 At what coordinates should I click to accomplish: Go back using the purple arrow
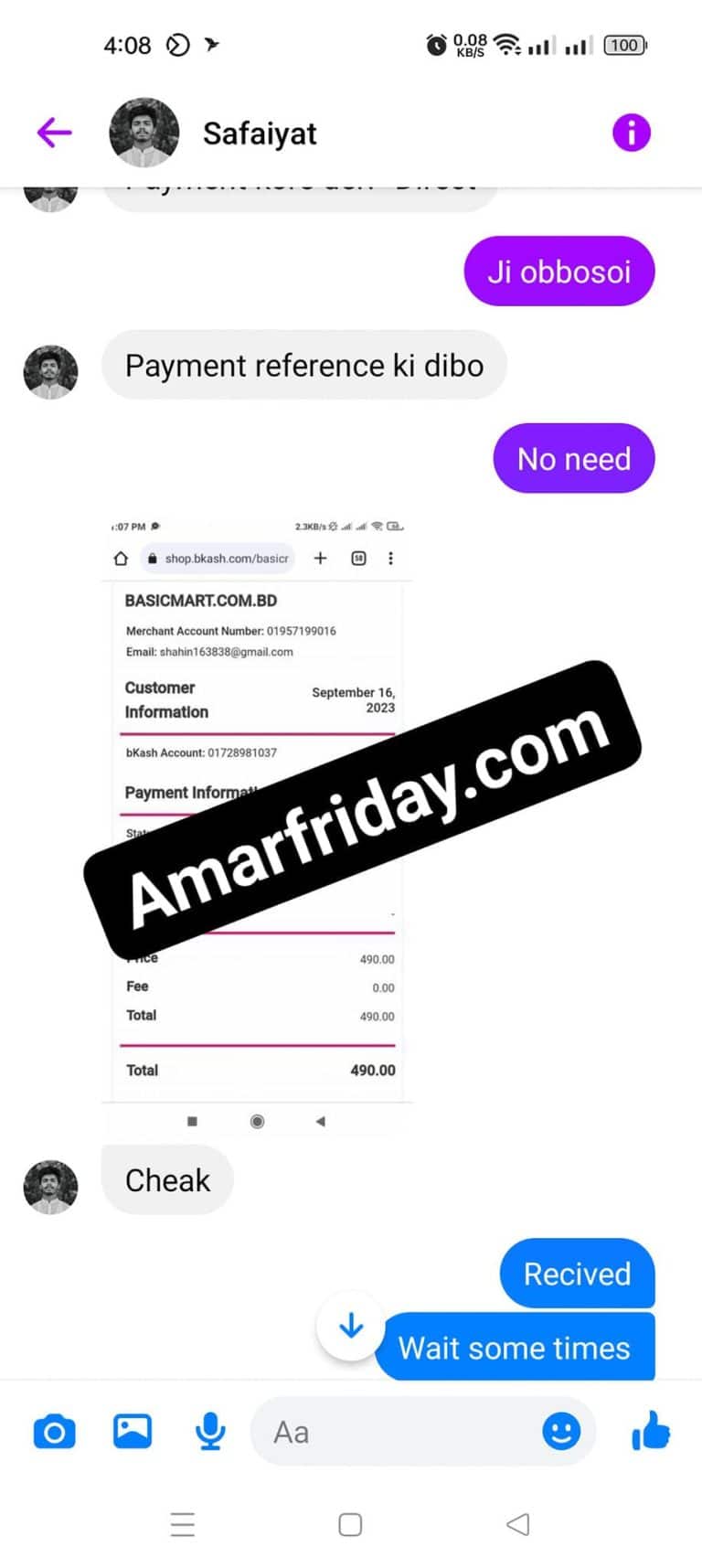coord(54,133)
